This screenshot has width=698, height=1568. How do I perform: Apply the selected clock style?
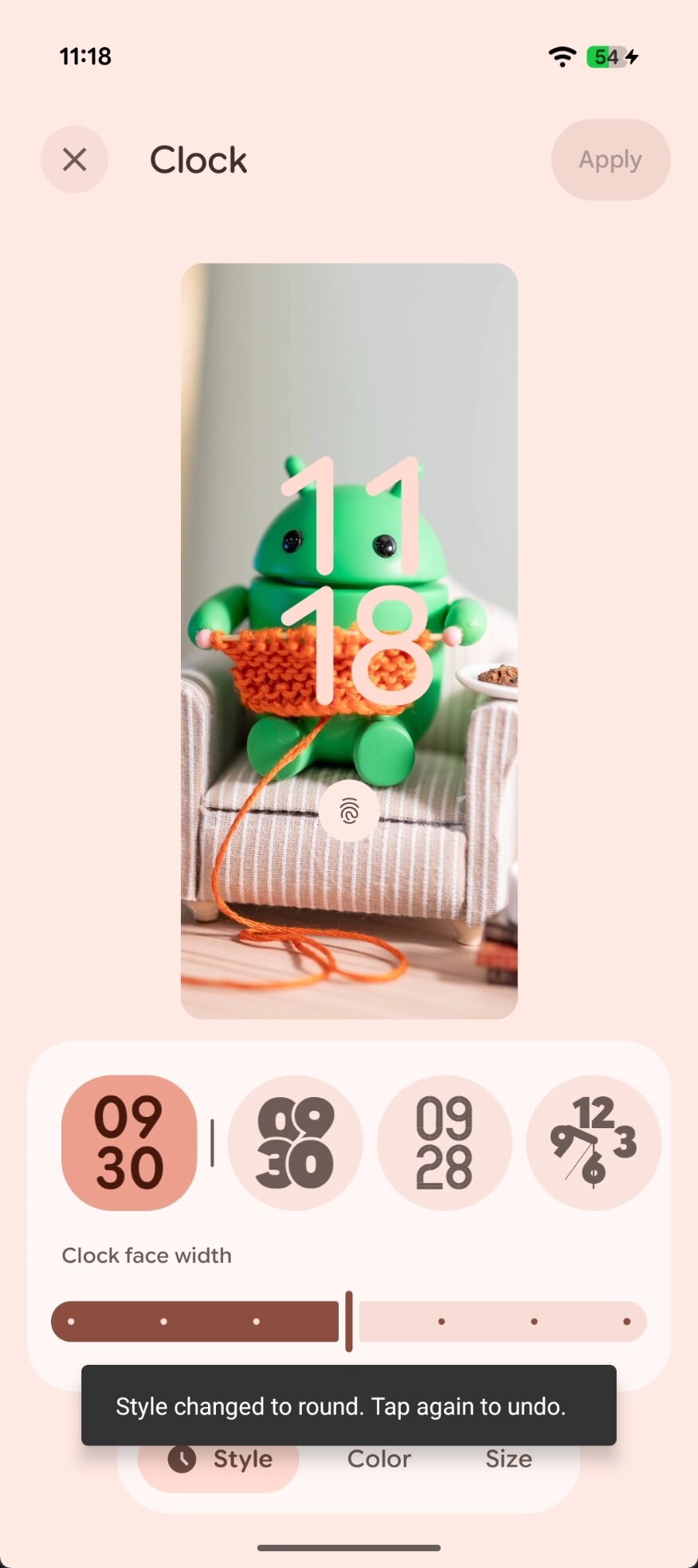click(610, 159)
